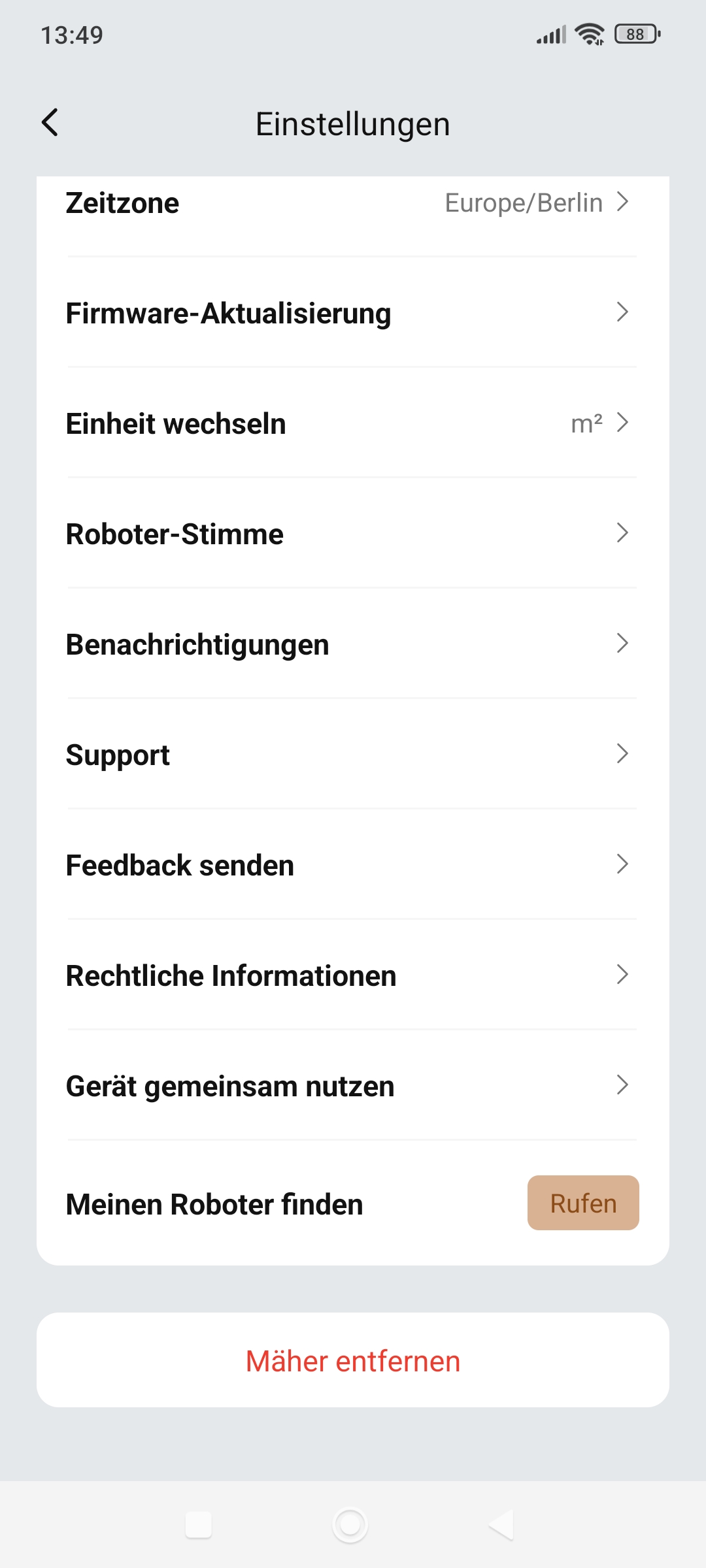Tap Rufen to find the robot
This screenshot has height=1568, width=706.
pos(583,1203)
